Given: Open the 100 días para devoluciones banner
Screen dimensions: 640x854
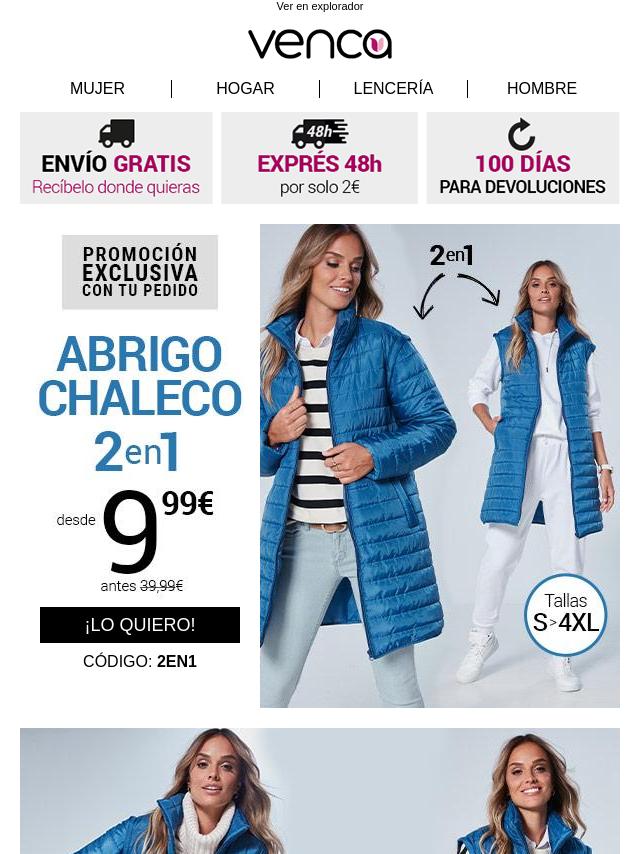Looking at the screenshot, I should 522,158.
